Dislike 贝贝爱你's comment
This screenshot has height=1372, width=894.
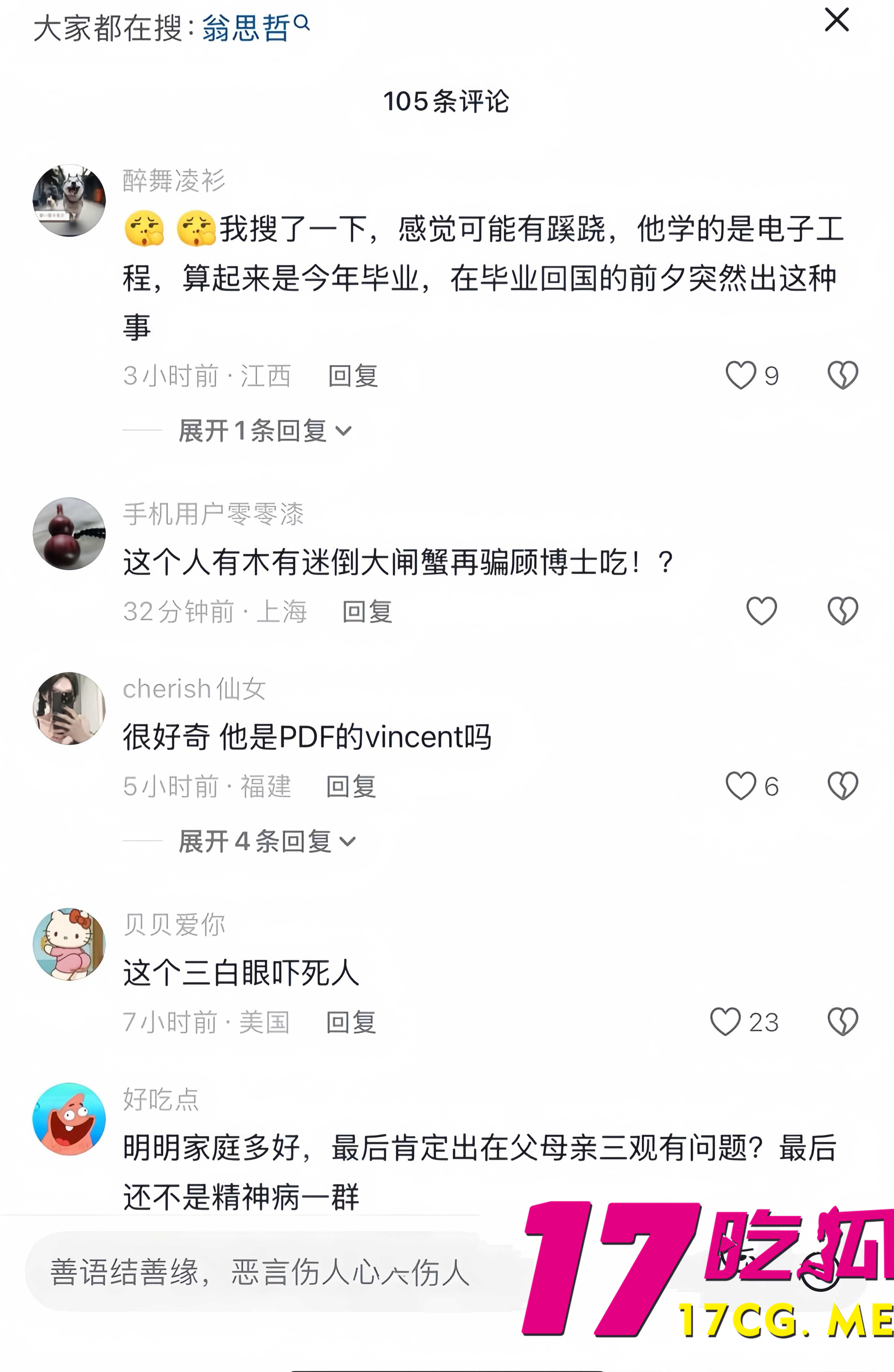[843, 1021]
